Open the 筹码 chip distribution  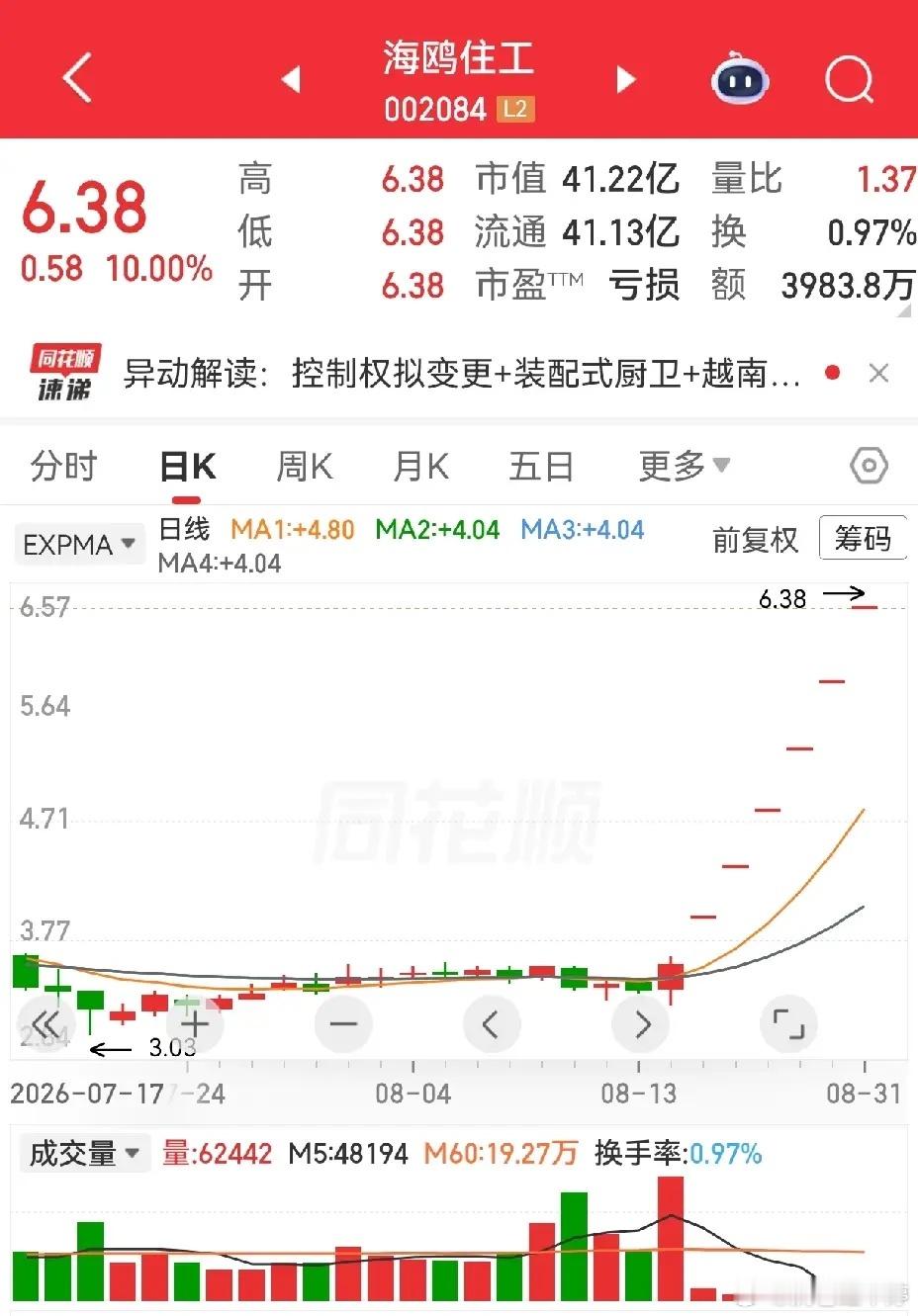(x=863, y=538)
